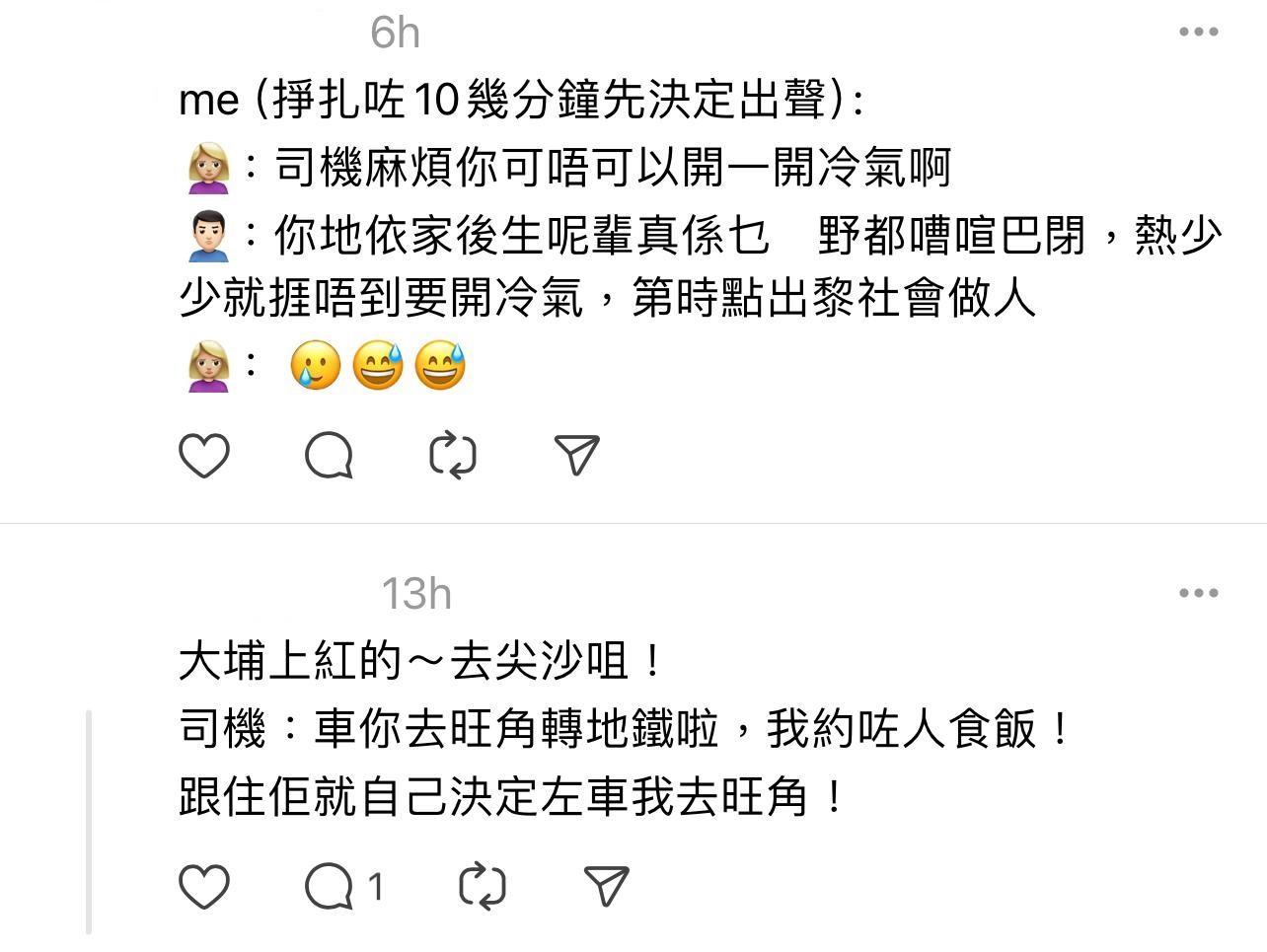Like the 大埔上紅的 post
Screen dimensions: 1267x952
point(204,886)
